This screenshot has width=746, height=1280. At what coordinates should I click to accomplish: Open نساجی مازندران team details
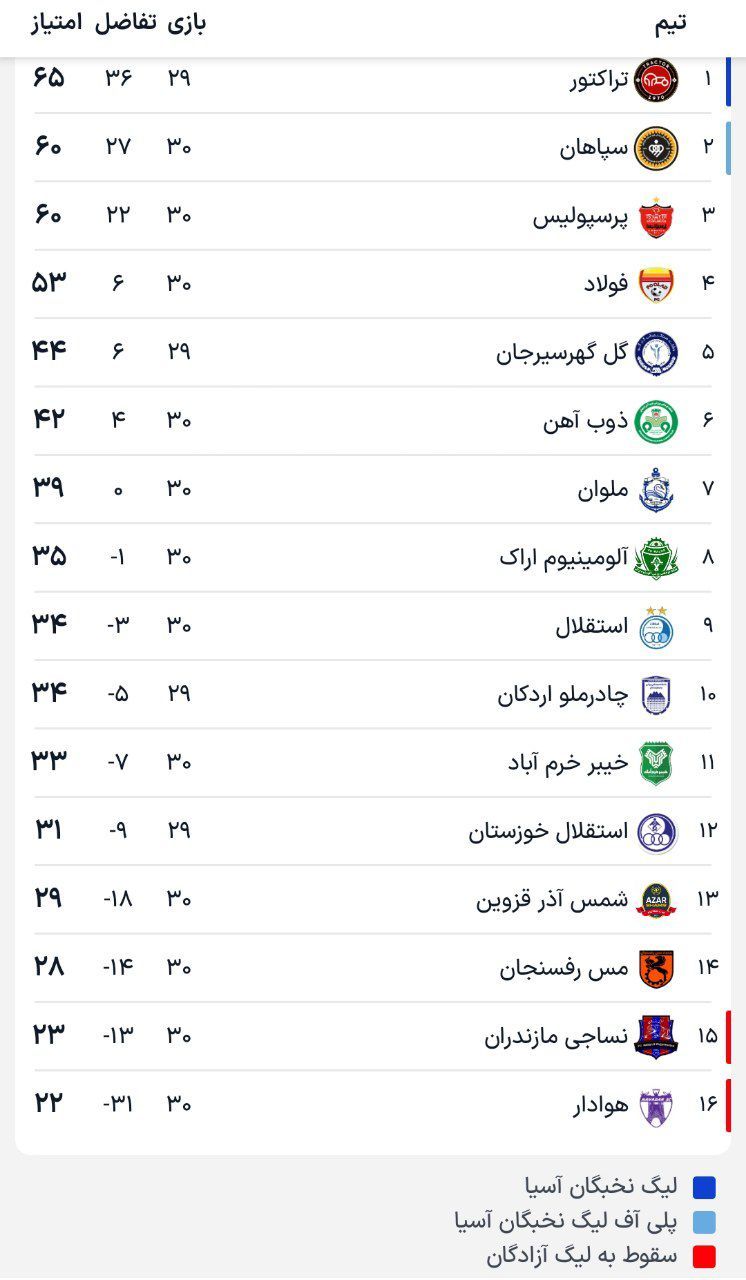373,1036
